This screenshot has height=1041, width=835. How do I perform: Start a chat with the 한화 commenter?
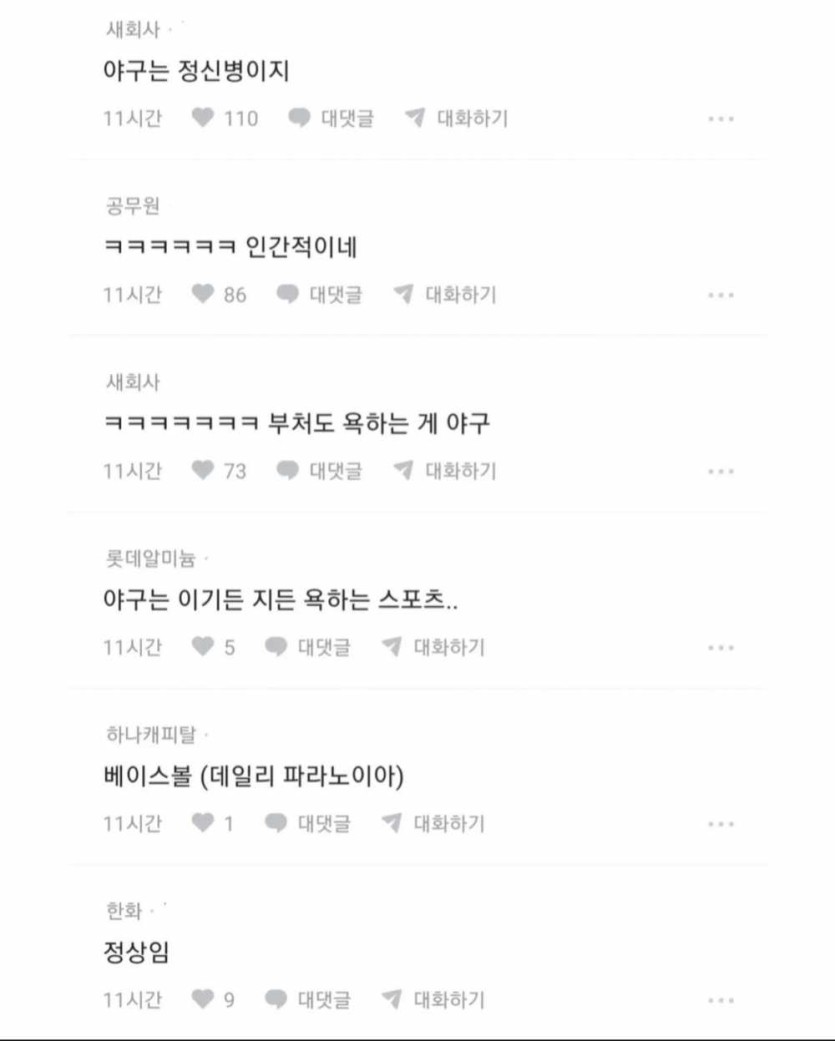click(434, 999)
